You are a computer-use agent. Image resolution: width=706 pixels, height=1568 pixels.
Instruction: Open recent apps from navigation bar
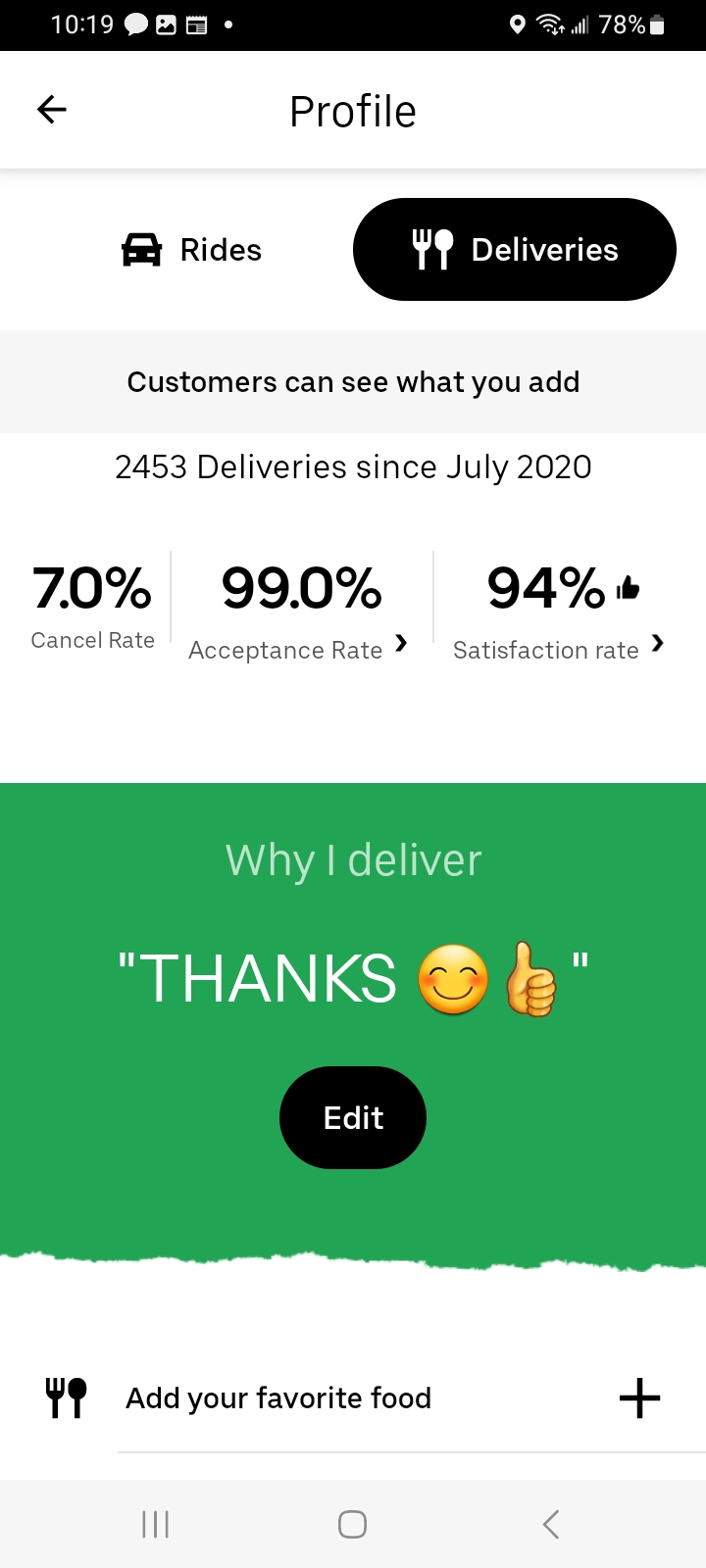156,1524
